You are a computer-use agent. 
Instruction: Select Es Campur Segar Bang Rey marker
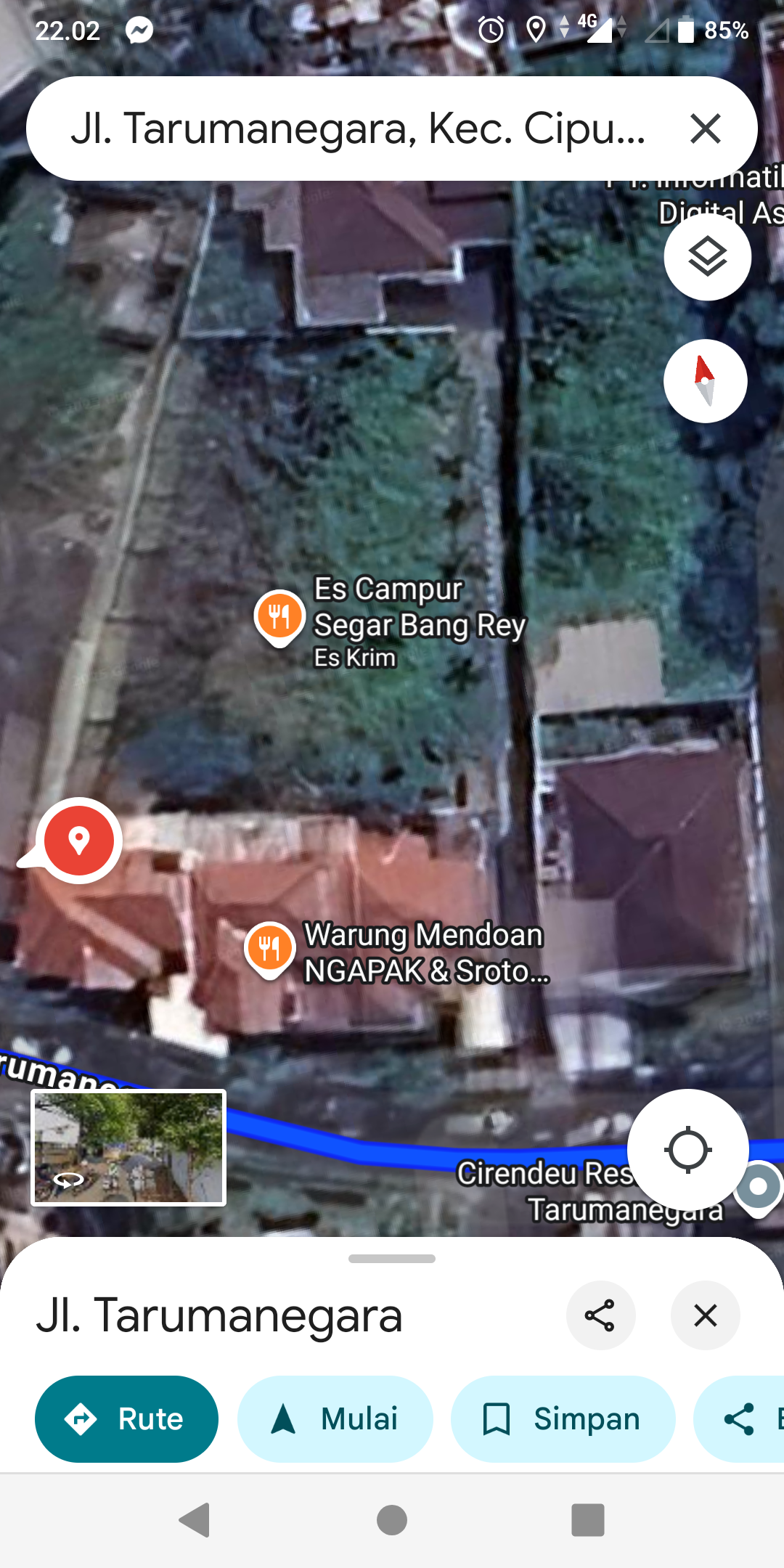(x=279, y=617)
